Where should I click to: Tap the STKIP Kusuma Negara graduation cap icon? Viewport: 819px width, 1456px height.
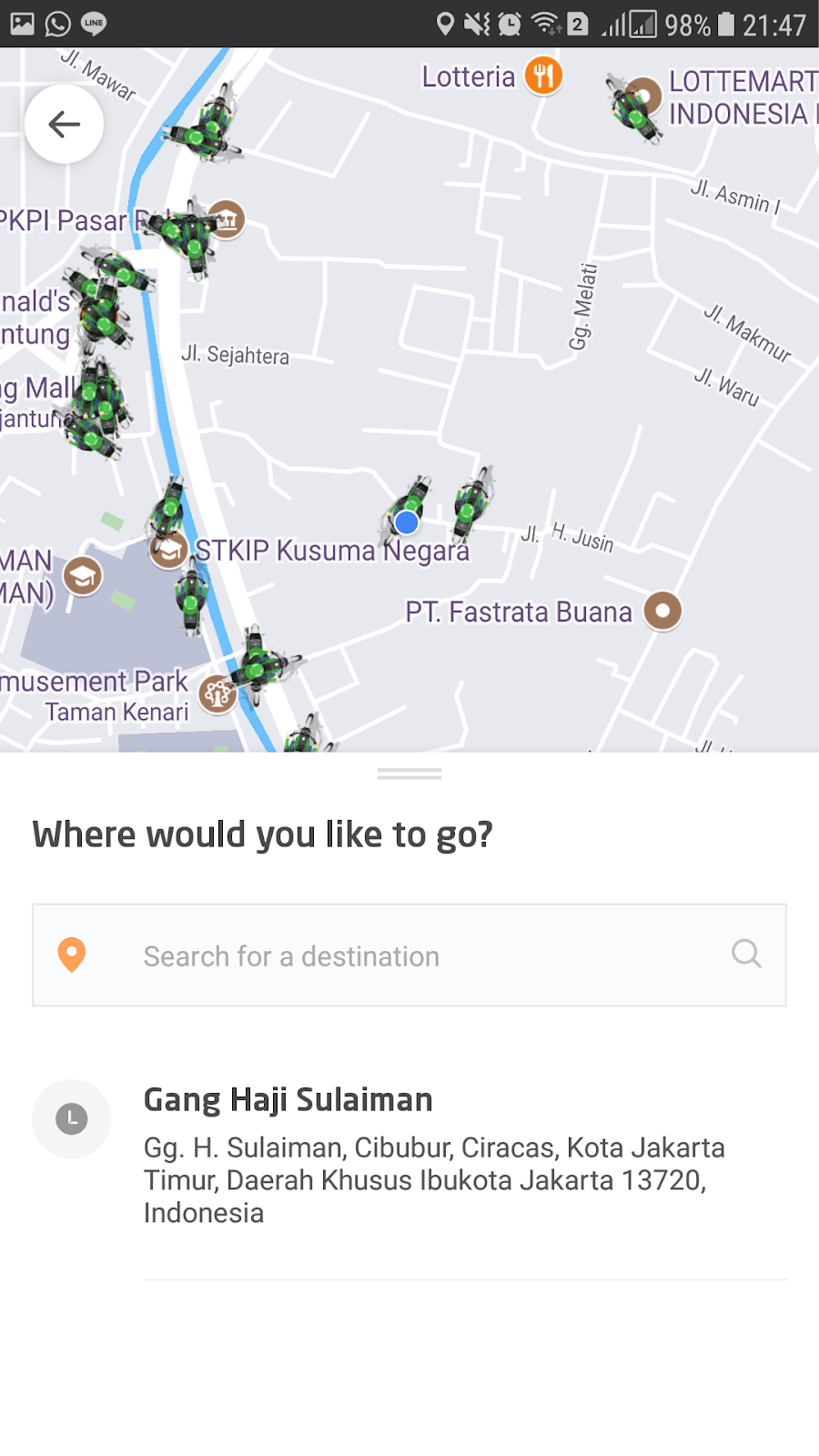(x=169, y=550)
